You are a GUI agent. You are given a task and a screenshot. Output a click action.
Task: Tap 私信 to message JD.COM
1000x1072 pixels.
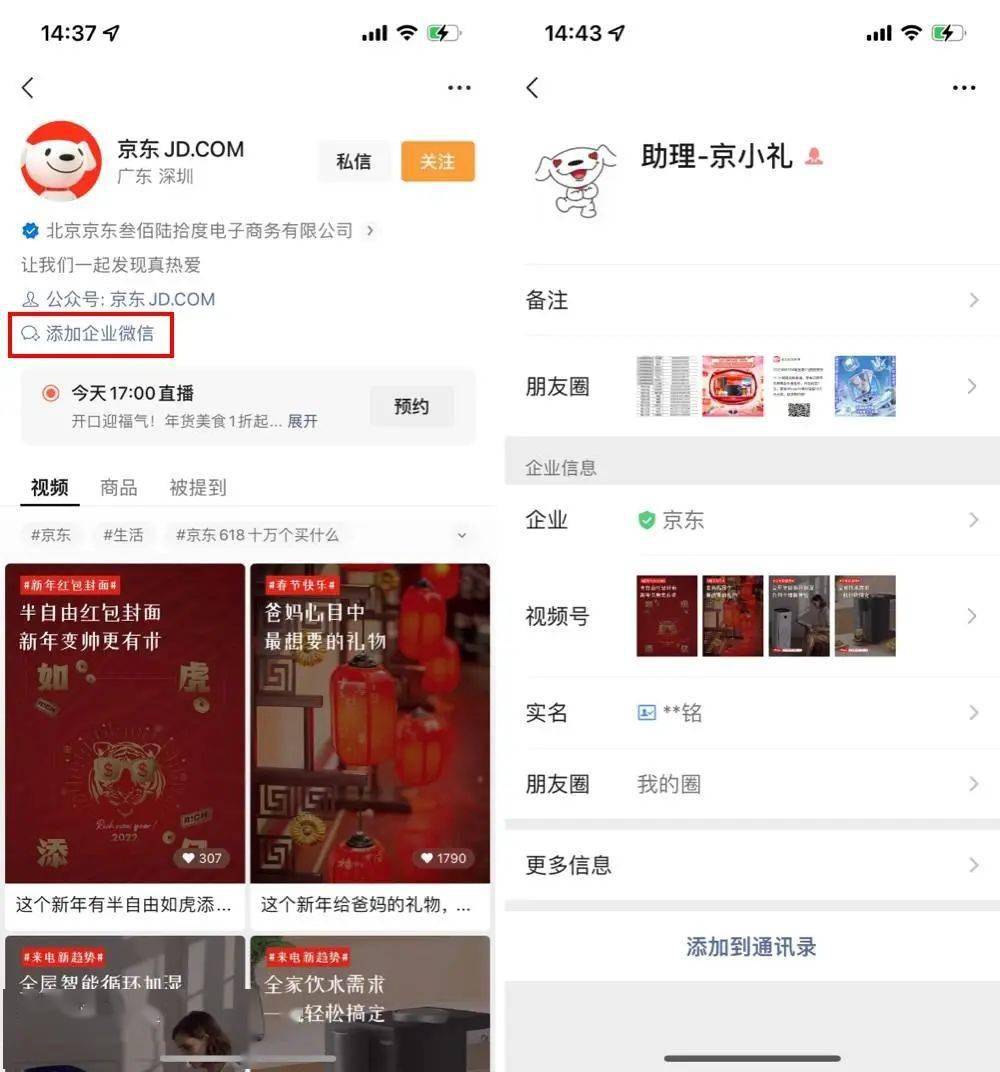353,161
